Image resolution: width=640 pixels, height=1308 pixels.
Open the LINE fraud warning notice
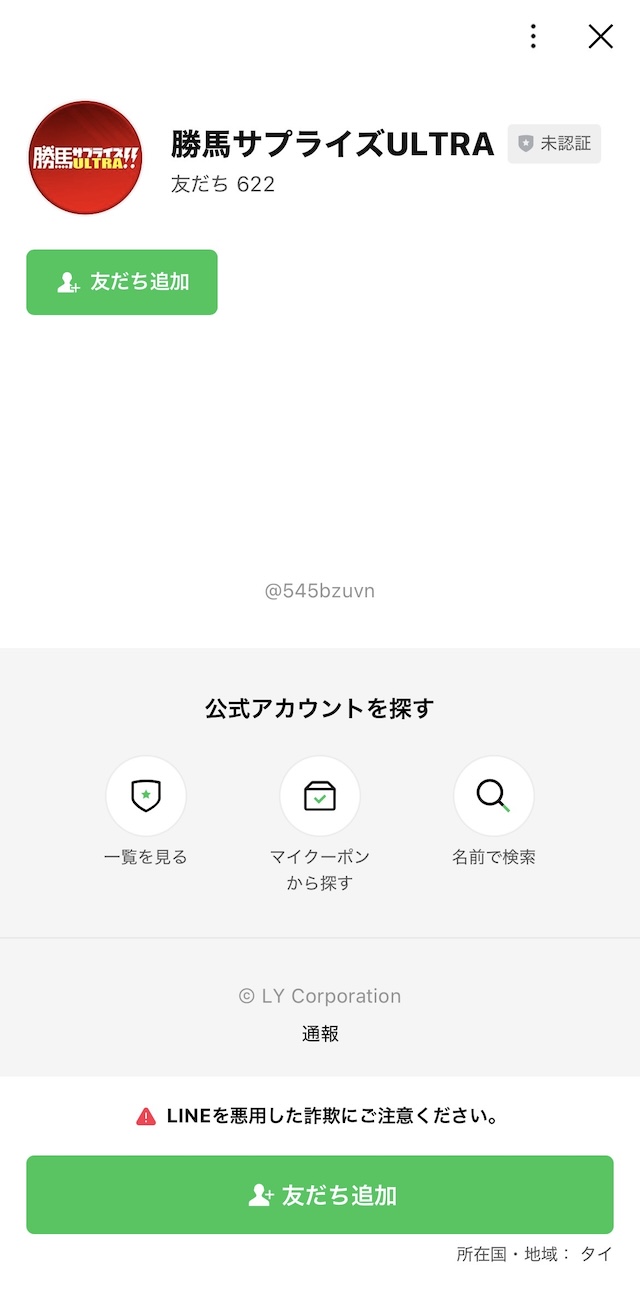[320, 1116]
